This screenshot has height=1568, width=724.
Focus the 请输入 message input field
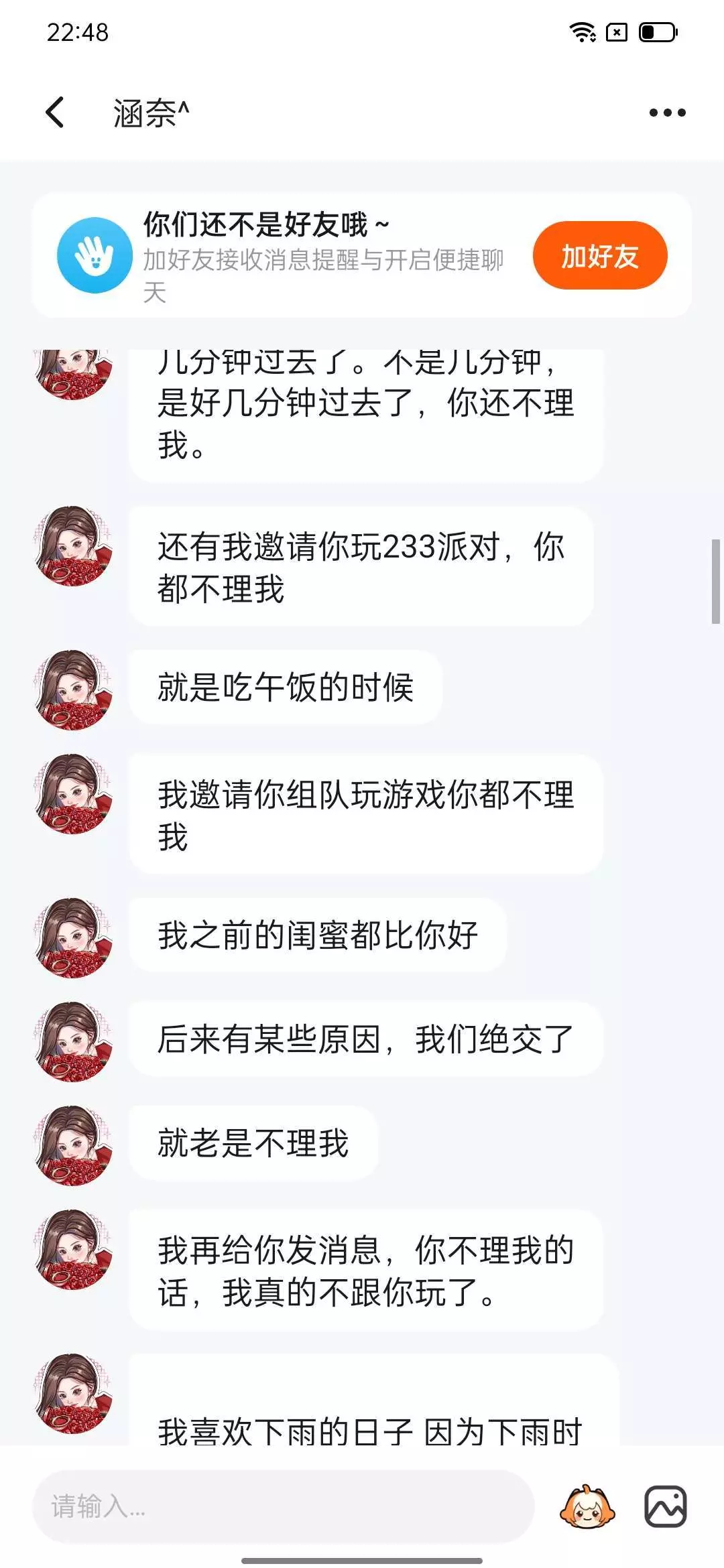point(283,1507)
